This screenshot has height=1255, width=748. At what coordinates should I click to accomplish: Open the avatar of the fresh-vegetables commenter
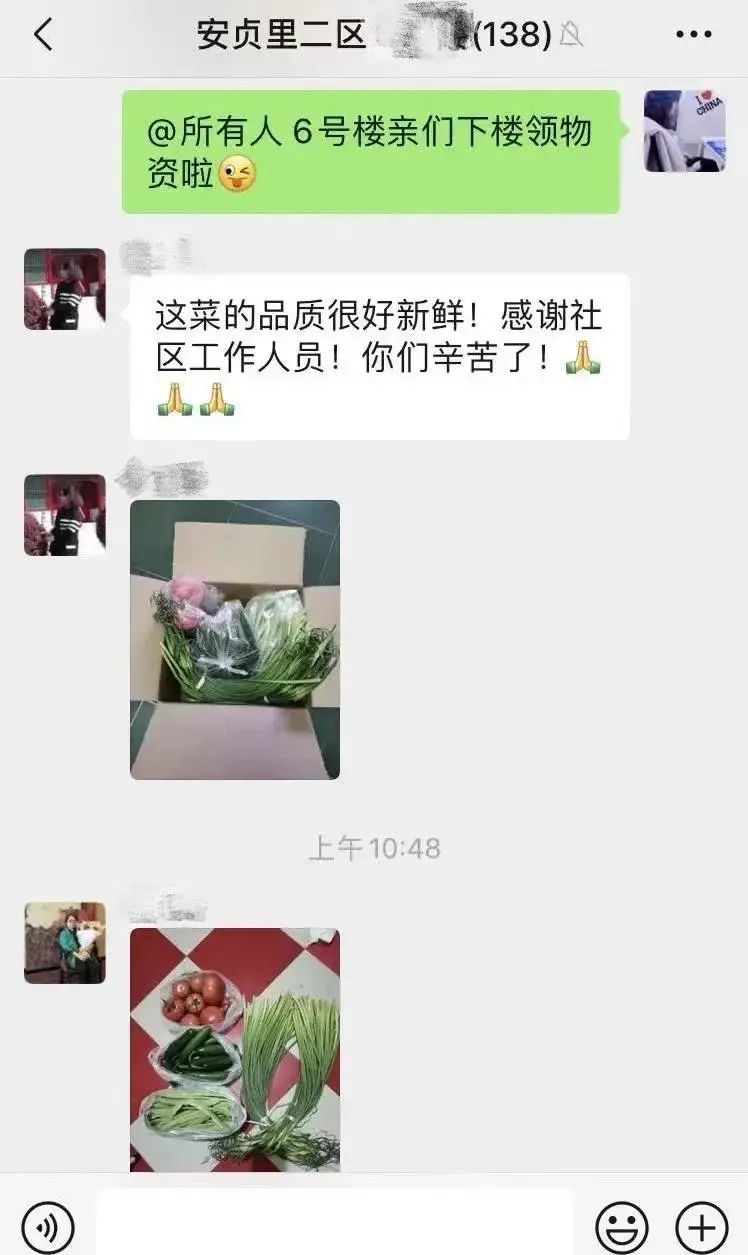pos(65,289)
